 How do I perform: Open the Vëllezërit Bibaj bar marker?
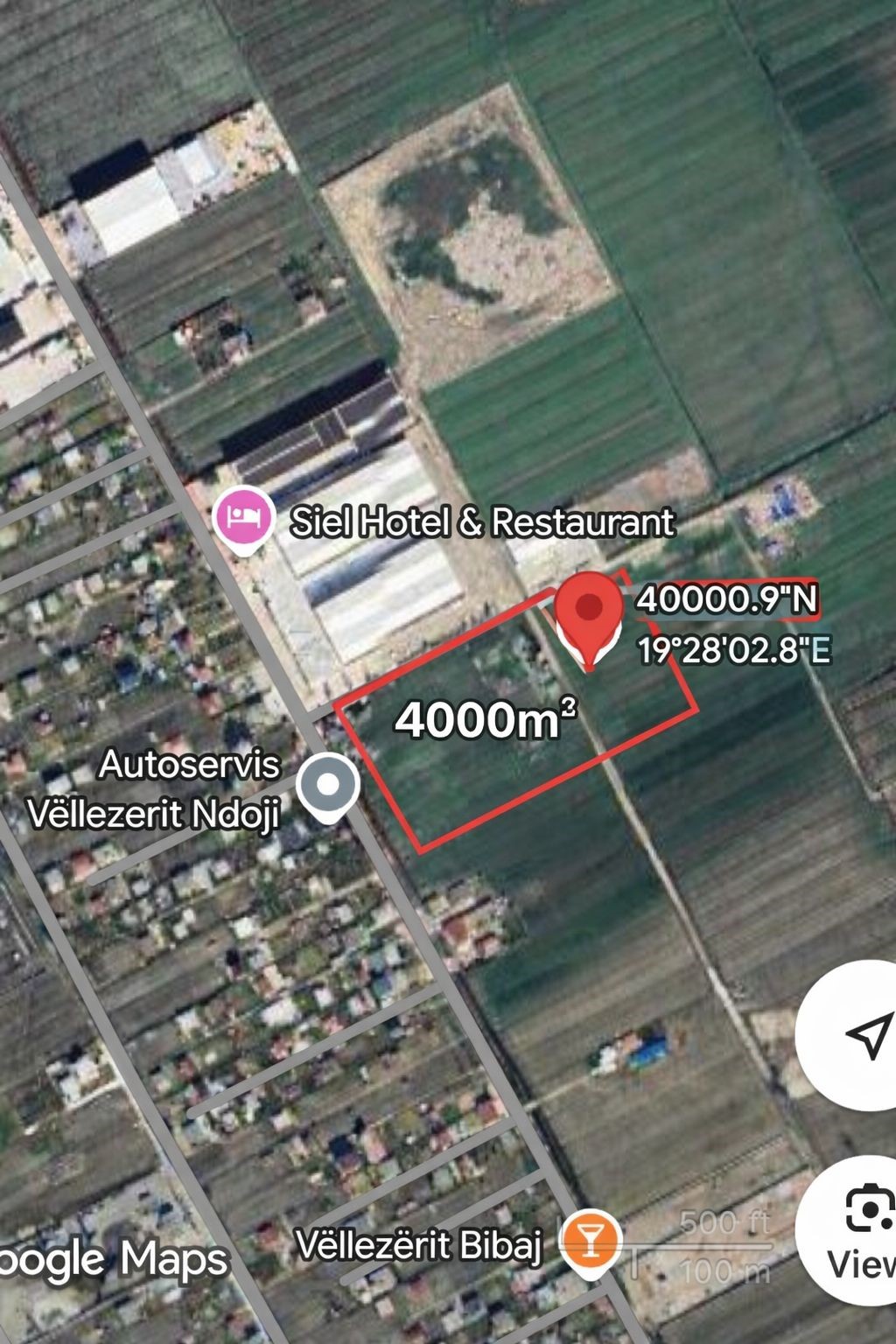coord(591,1240)
